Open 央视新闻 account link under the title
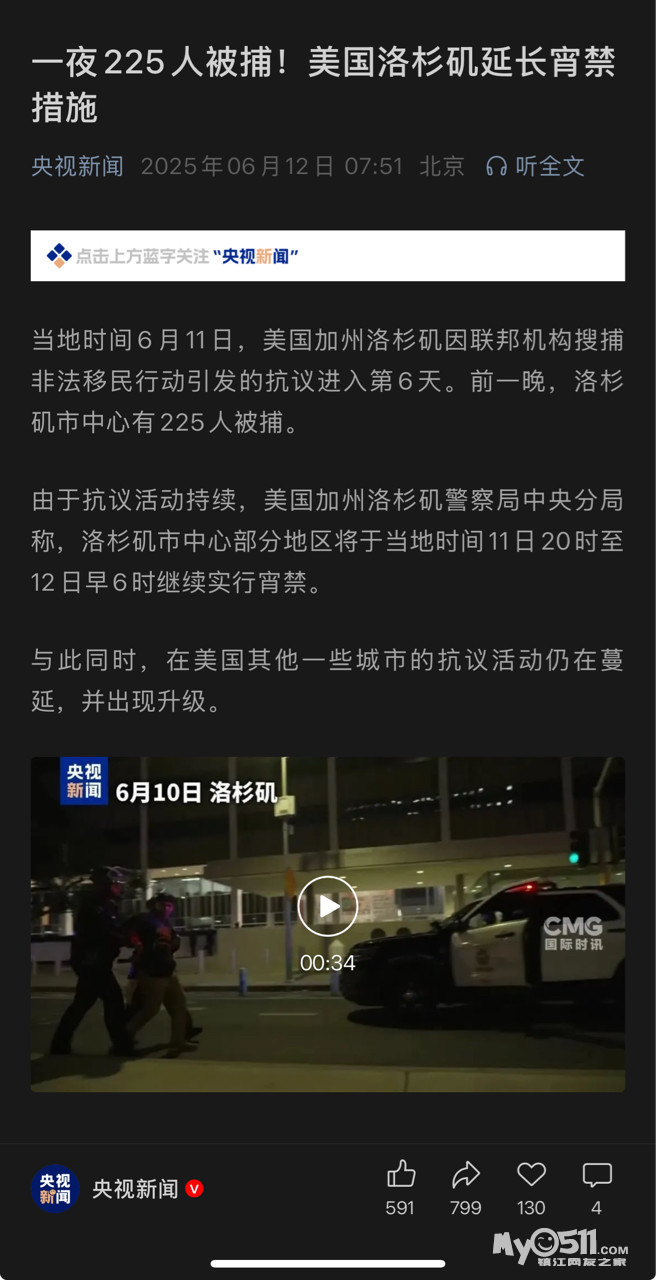656x1280 pixels. [77, 166]
